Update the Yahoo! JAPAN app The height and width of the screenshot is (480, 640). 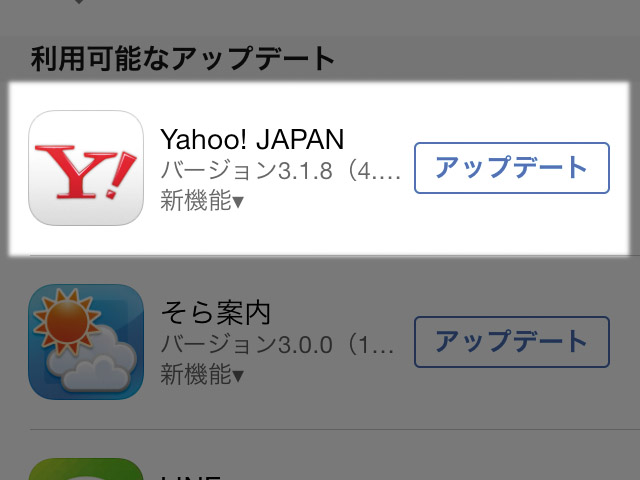point(511,168)
